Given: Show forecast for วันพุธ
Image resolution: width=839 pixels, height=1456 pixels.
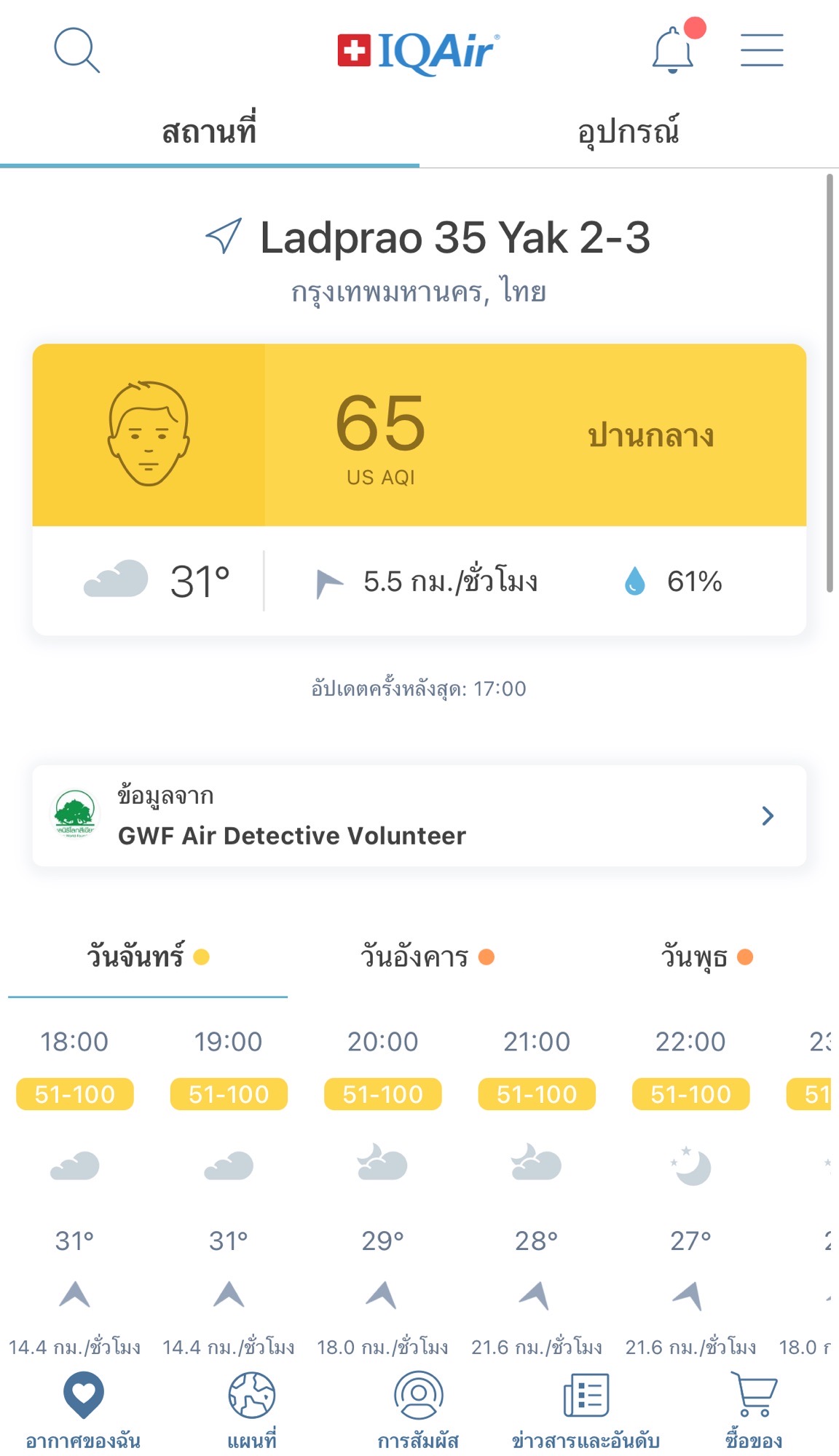Looking at the screenshot, I should click(706, 957).
